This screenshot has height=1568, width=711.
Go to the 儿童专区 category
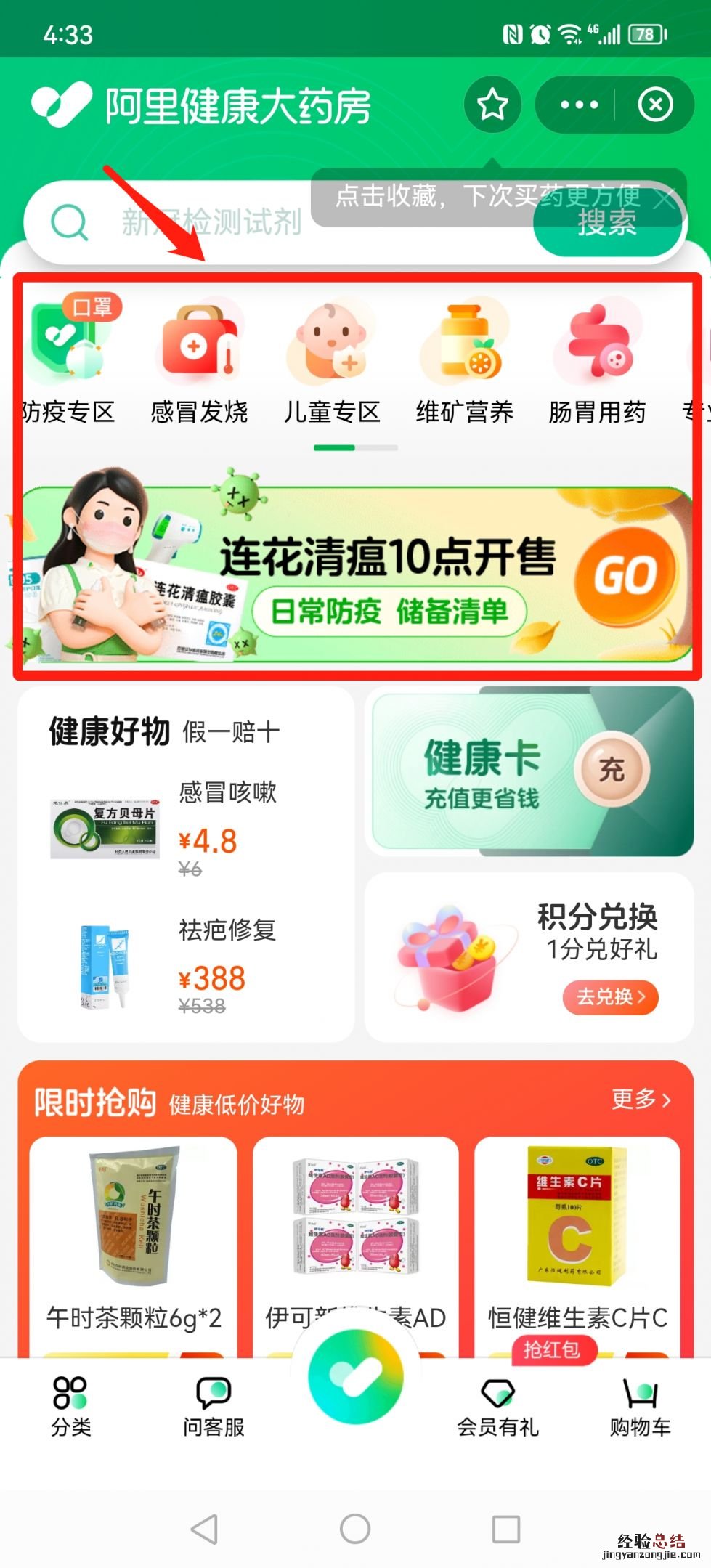point(332,361)
